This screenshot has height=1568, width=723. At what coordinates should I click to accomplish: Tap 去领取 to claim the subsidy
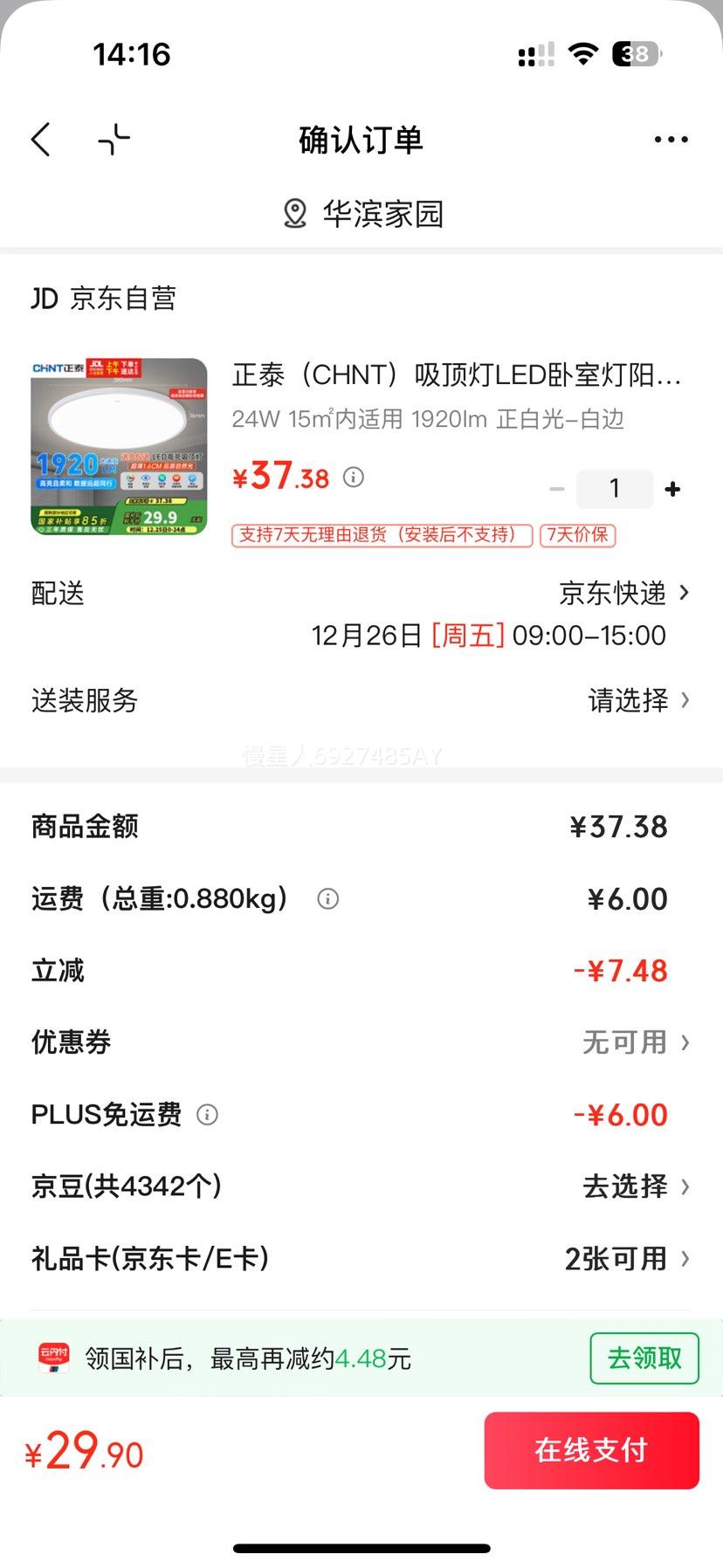coord(644,1358)
